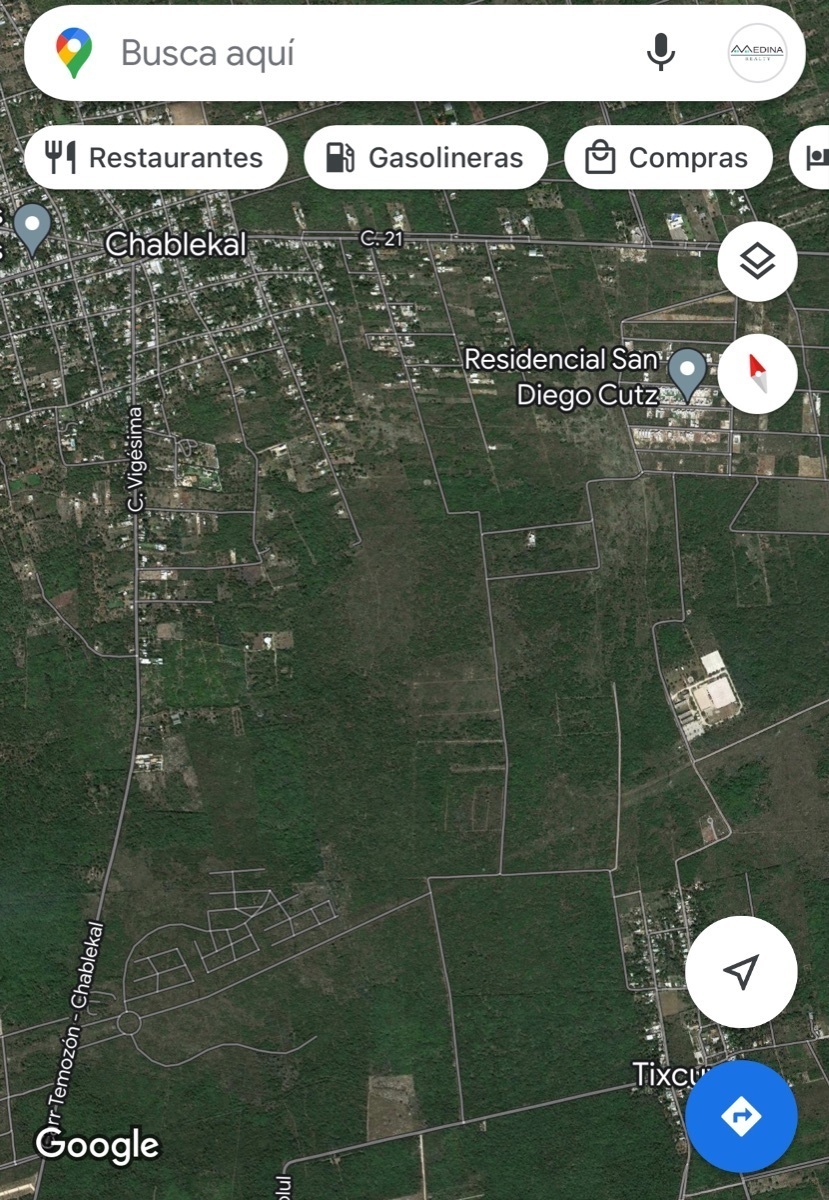Open the Medina Realty account avatar
Image resolution: width=829 pixels, height=1200 pixels.
(x=757, y=52)
